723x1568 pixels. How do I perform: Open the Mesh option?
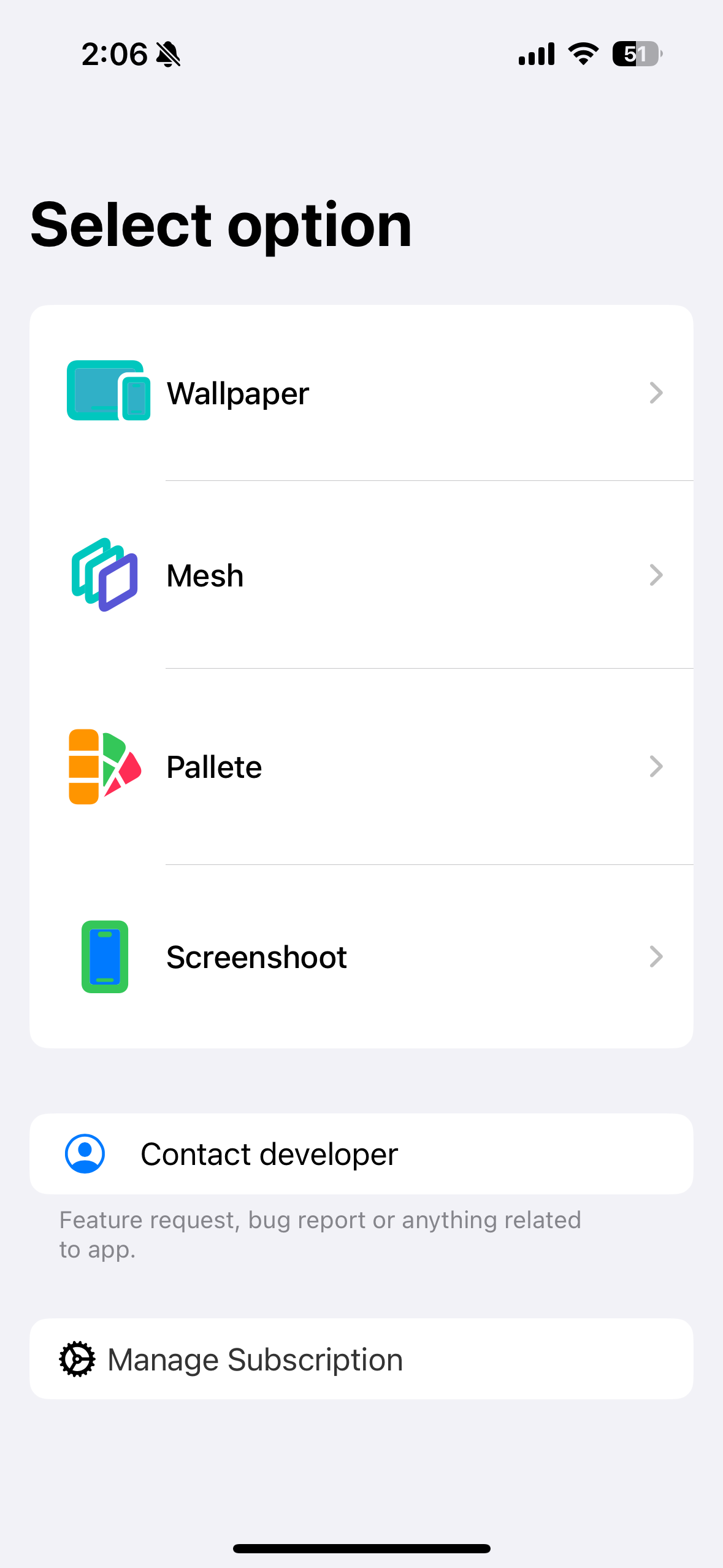(x=361, y=575)
